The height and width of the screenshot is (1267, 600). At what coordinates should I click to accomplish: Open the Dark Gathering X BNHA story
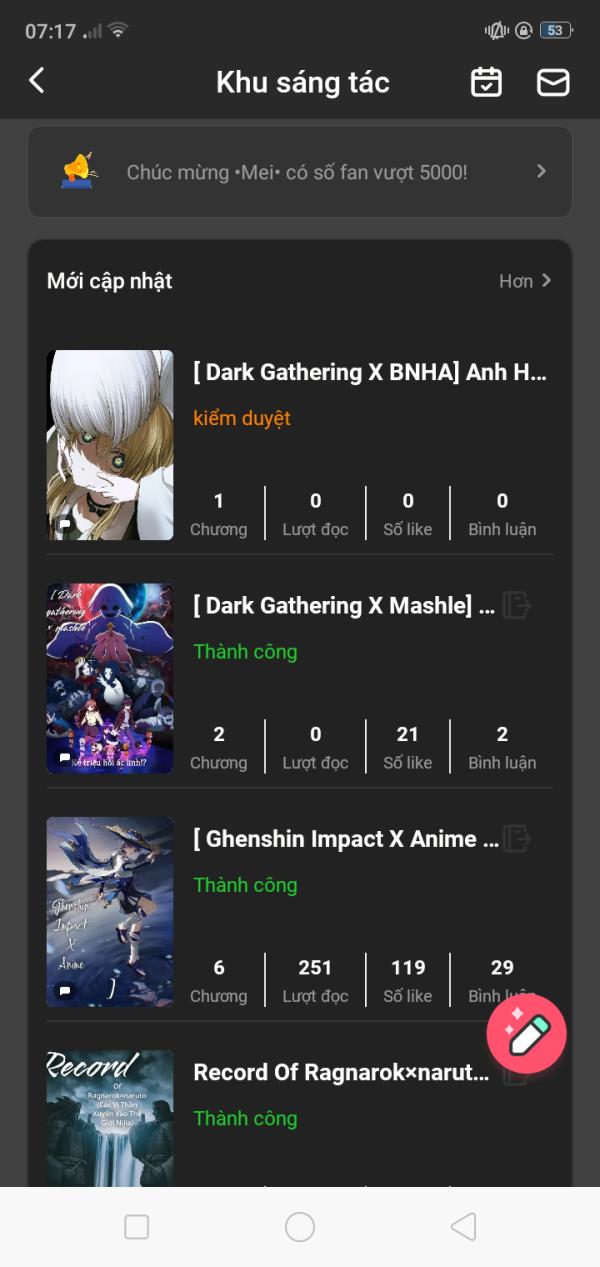pyautogui.click(x=369, y=372)
